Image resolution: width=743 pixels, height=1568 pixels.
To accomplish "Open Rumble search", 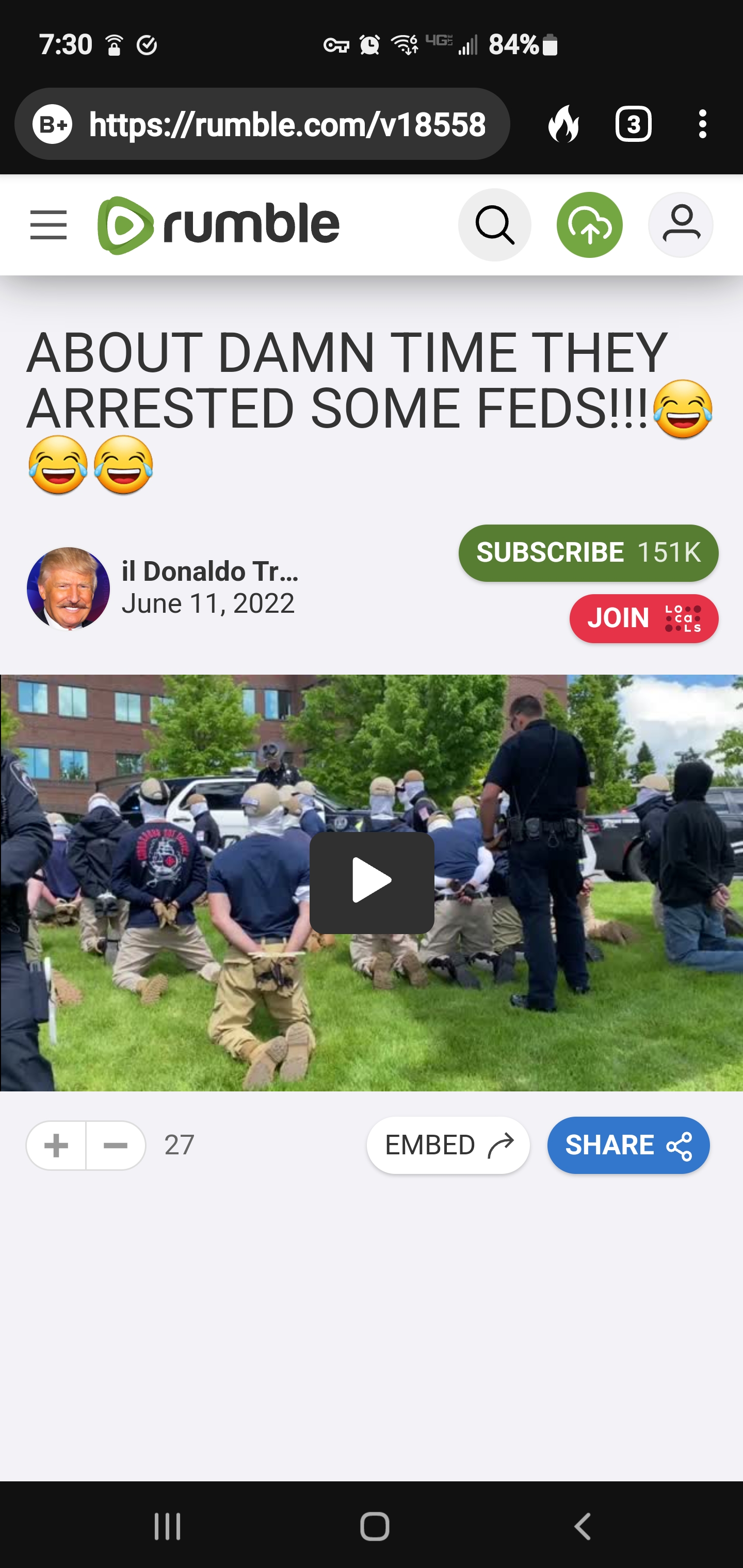I will [x=494, y=225].
